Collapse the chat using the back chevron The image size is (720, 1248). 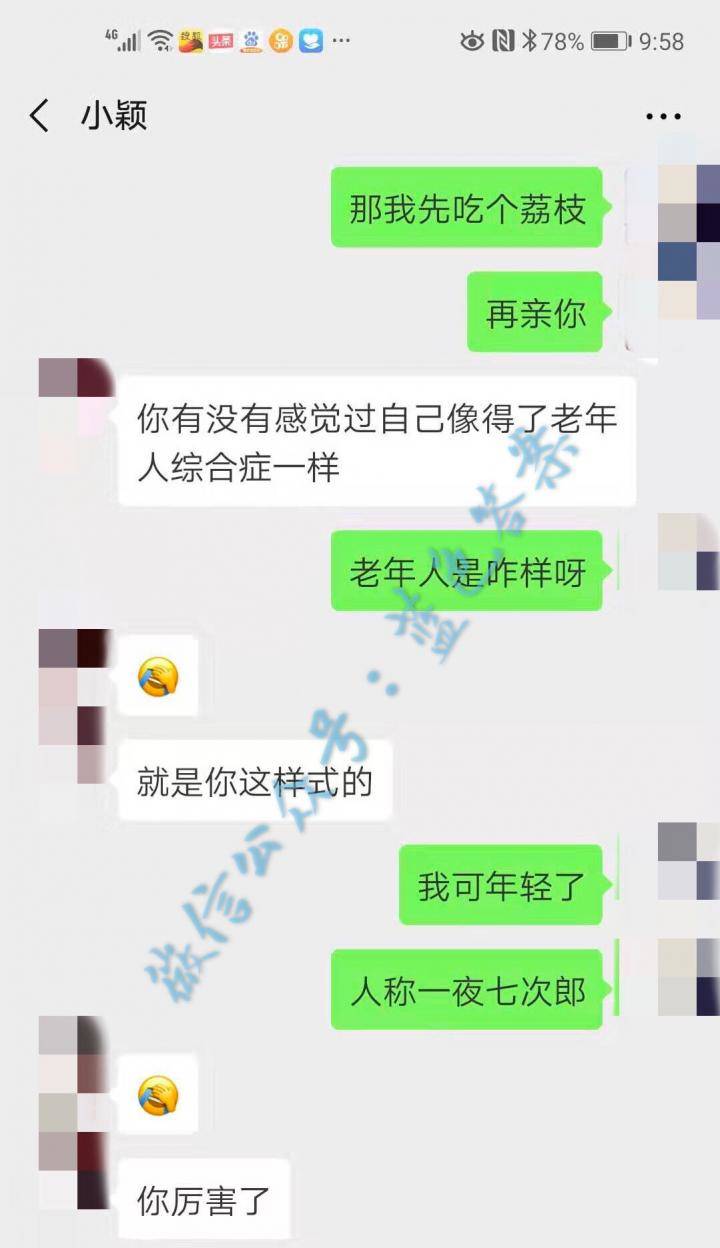pos(38,116)
